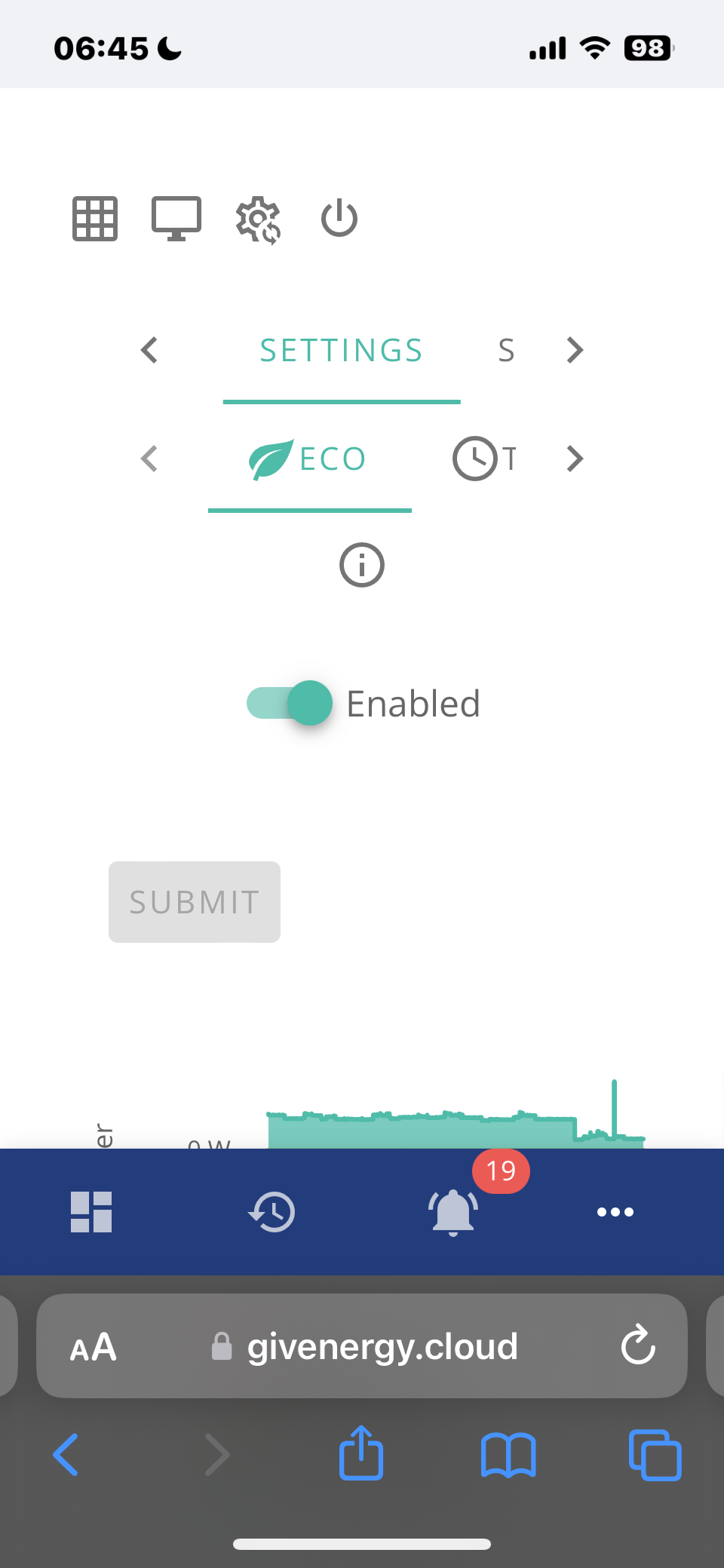Switch to the clock timed sub-tab

tap(485, 459)
